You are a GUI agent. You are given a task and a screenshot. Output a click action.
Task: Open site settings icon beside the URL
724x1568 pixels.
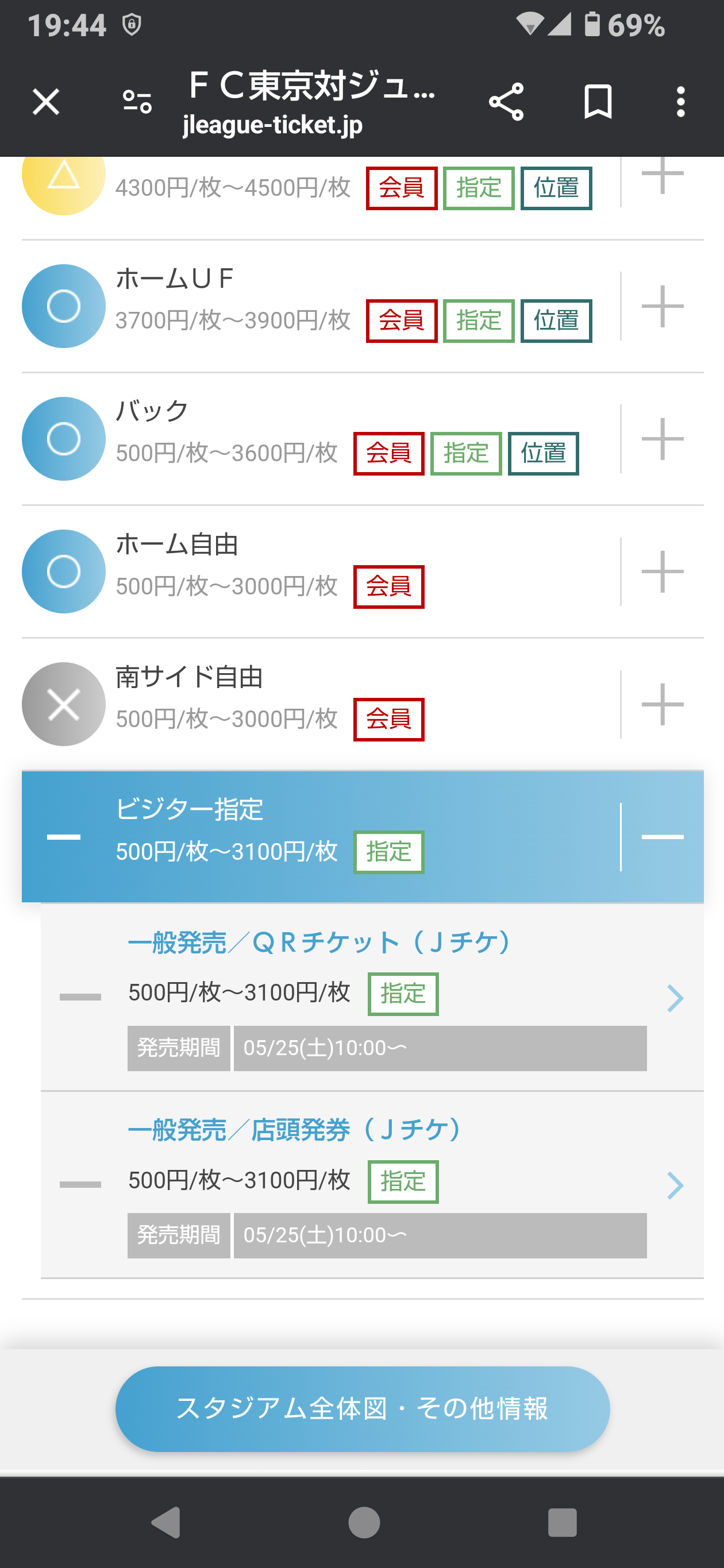point(137,102)
